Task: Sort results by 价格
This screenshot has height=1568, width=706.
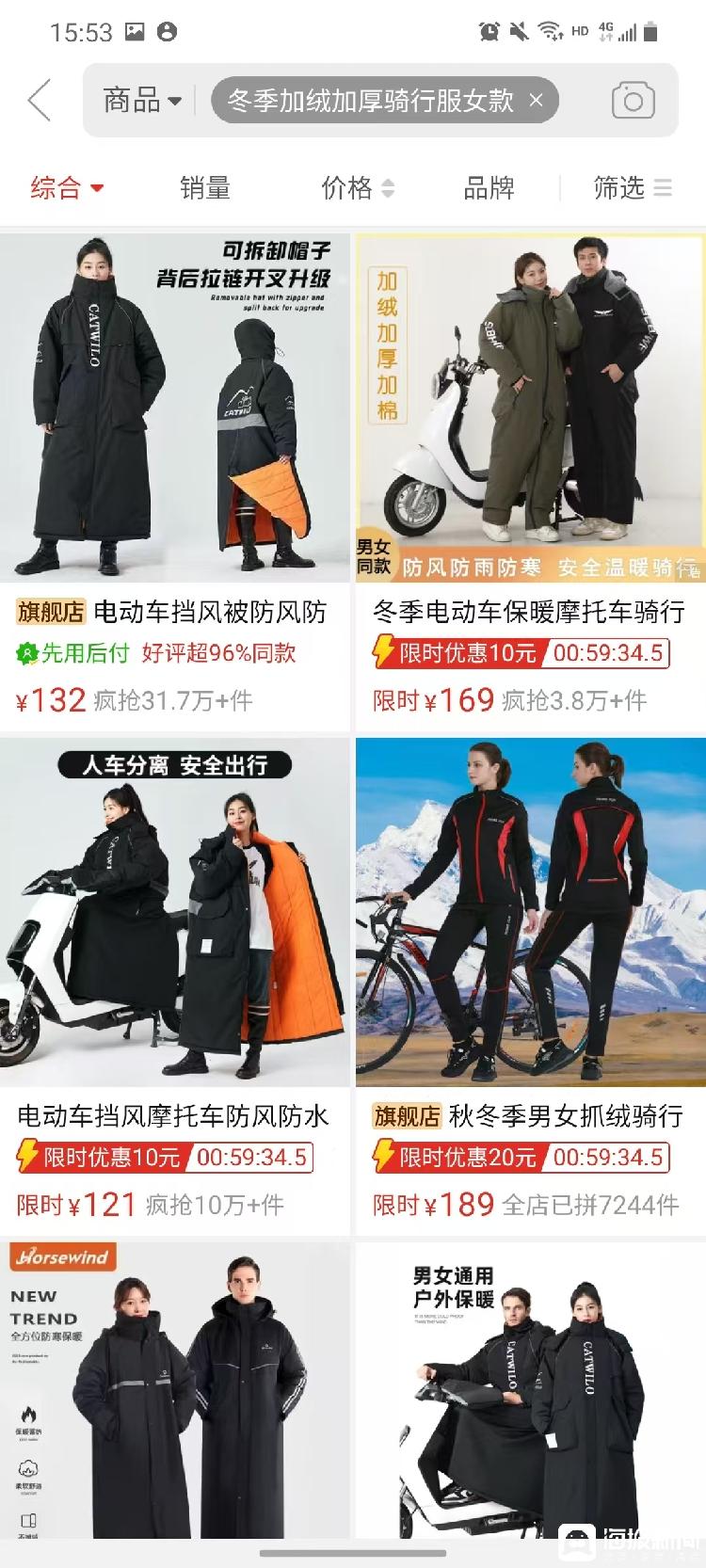Action: (x=358, y=188)
